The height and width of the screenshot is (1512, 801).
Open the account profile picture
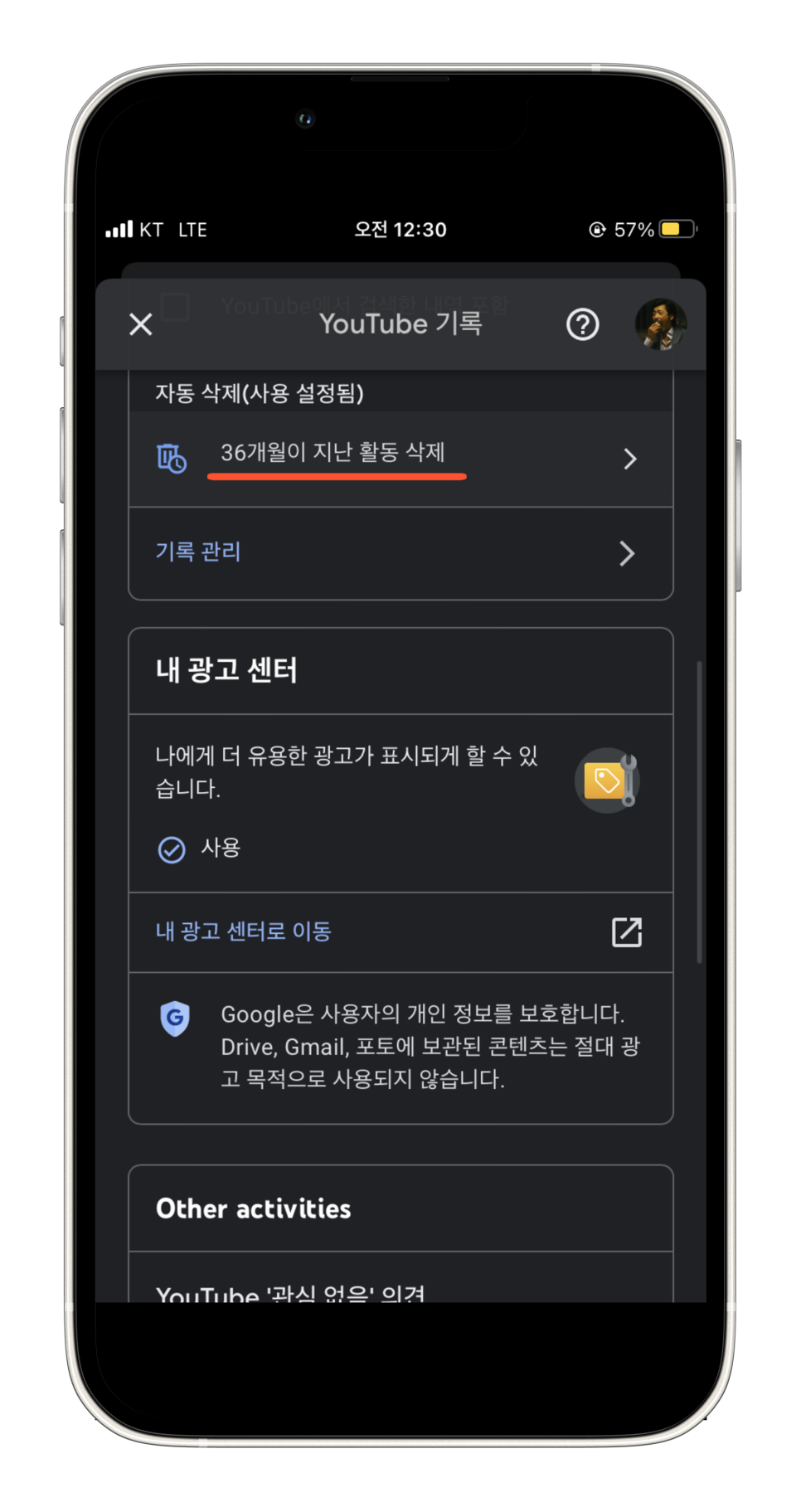661,324
